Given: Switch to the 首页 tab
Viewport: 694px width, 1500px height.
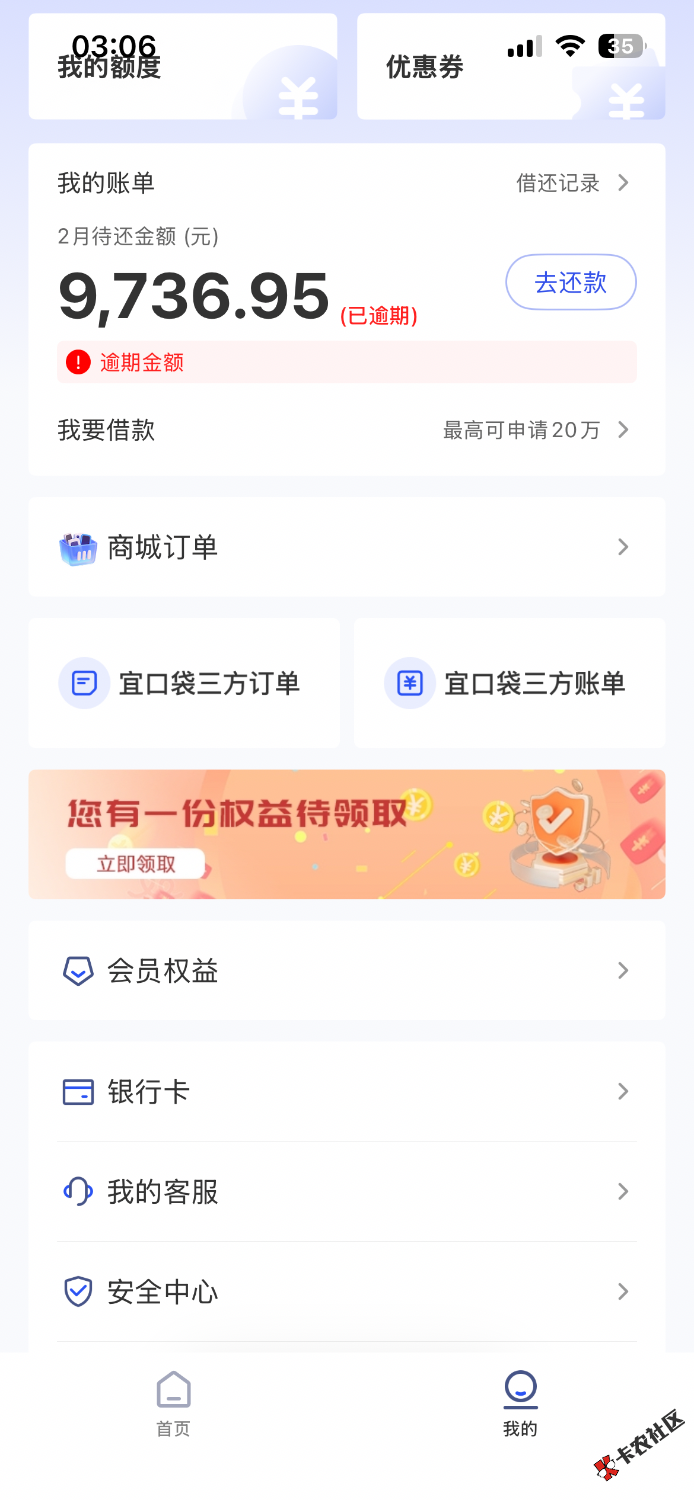Looking at the screenshot, I should pos(173,1404).
